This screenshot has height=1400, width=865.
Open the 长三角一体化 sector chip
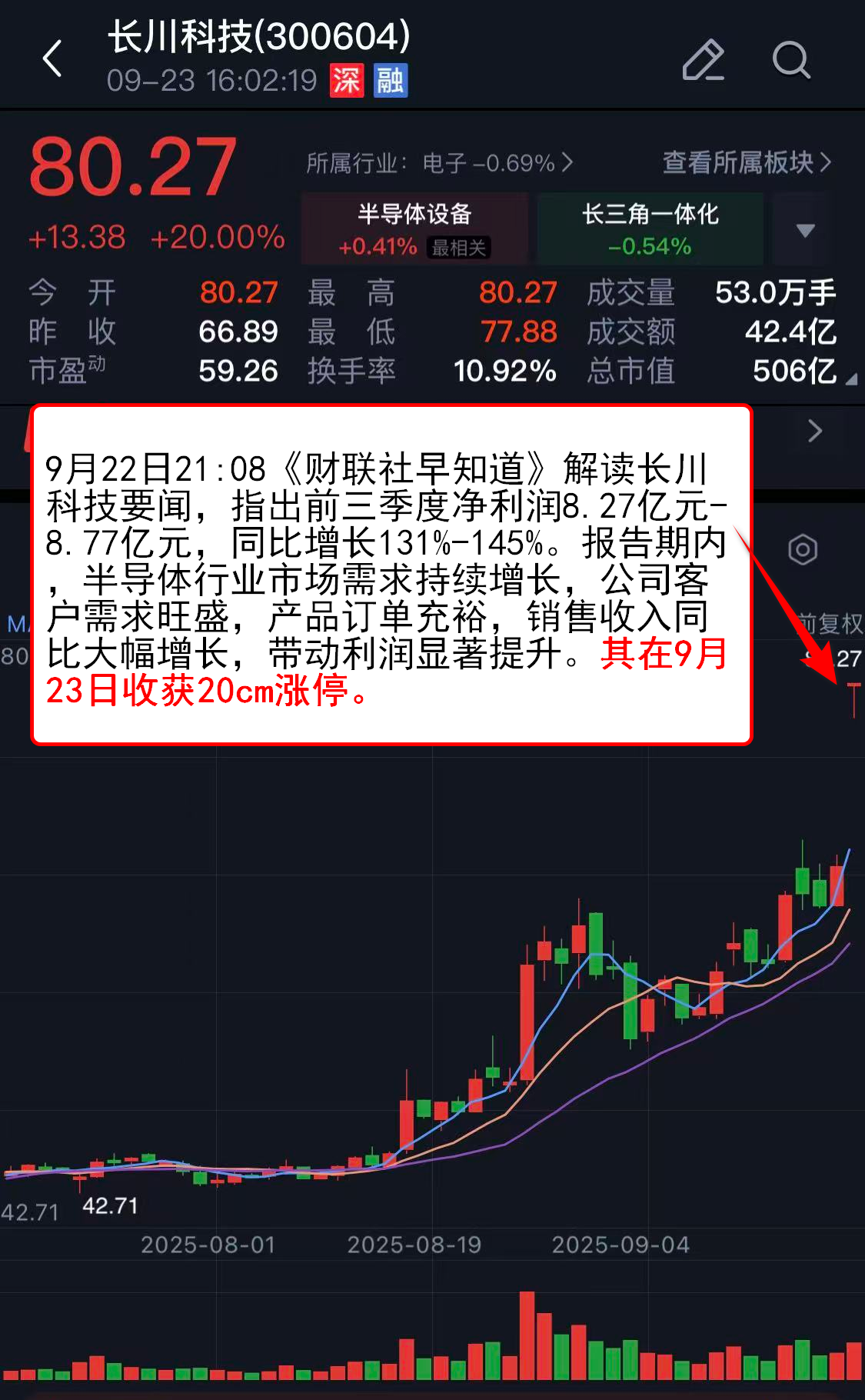click(650, 229)
